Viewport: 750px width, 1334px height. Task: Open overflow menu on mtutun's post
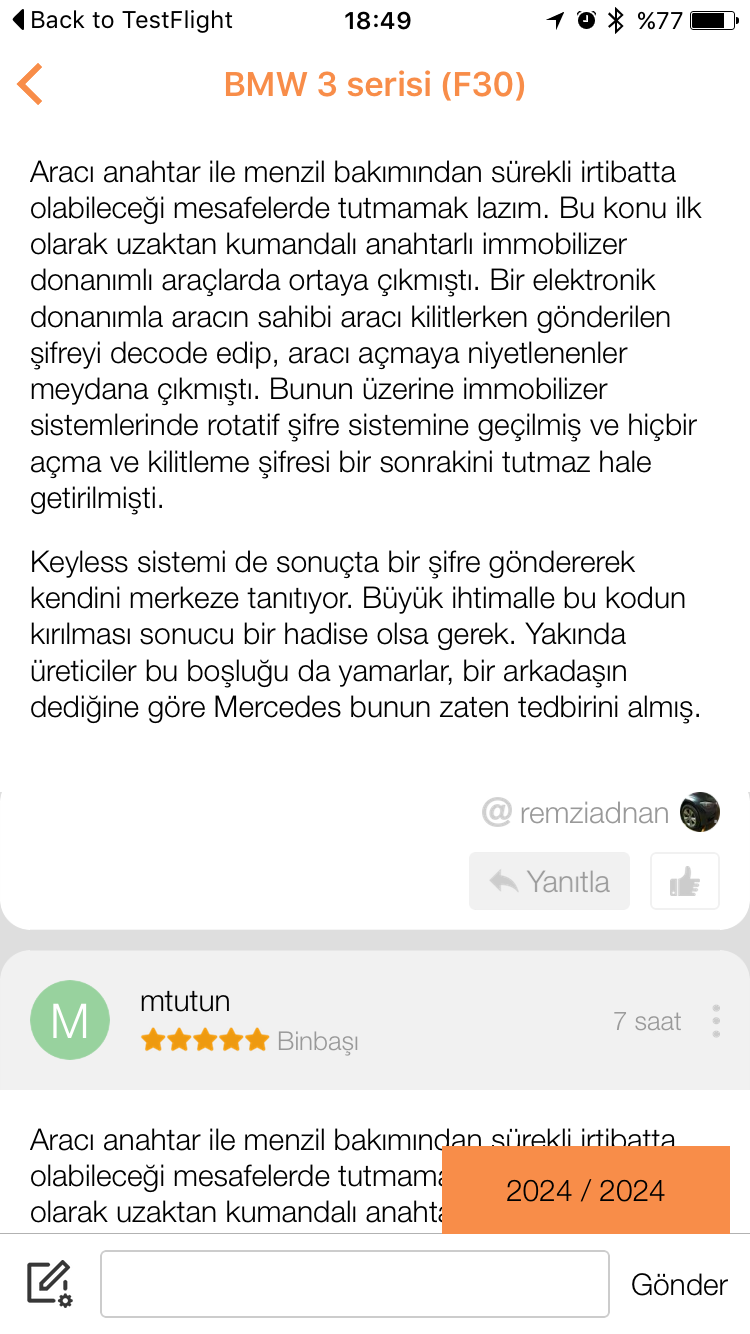click(x=716, y=1021)
